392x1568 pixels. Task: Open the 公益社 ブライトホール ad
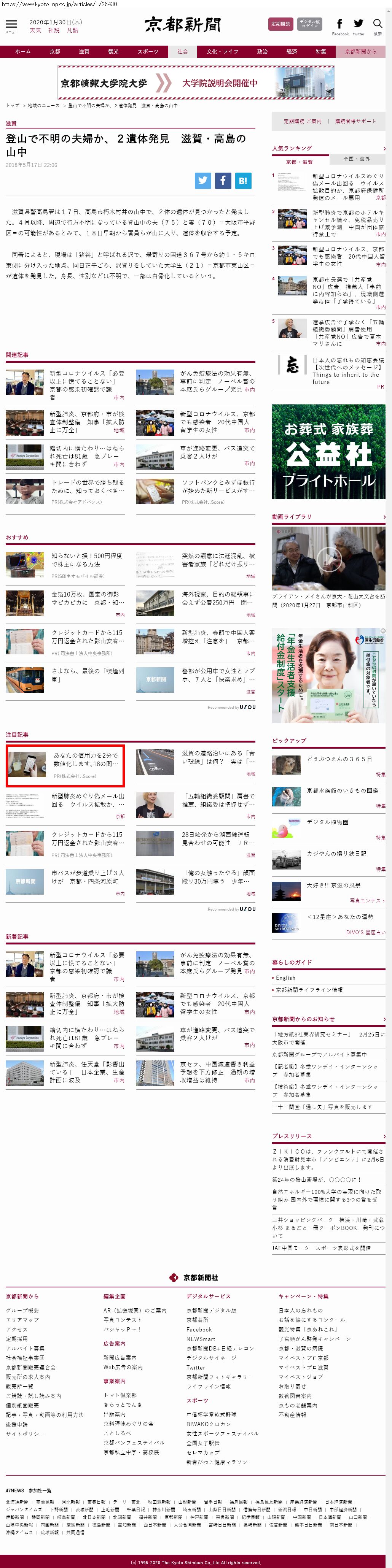[x=328, y=452]
